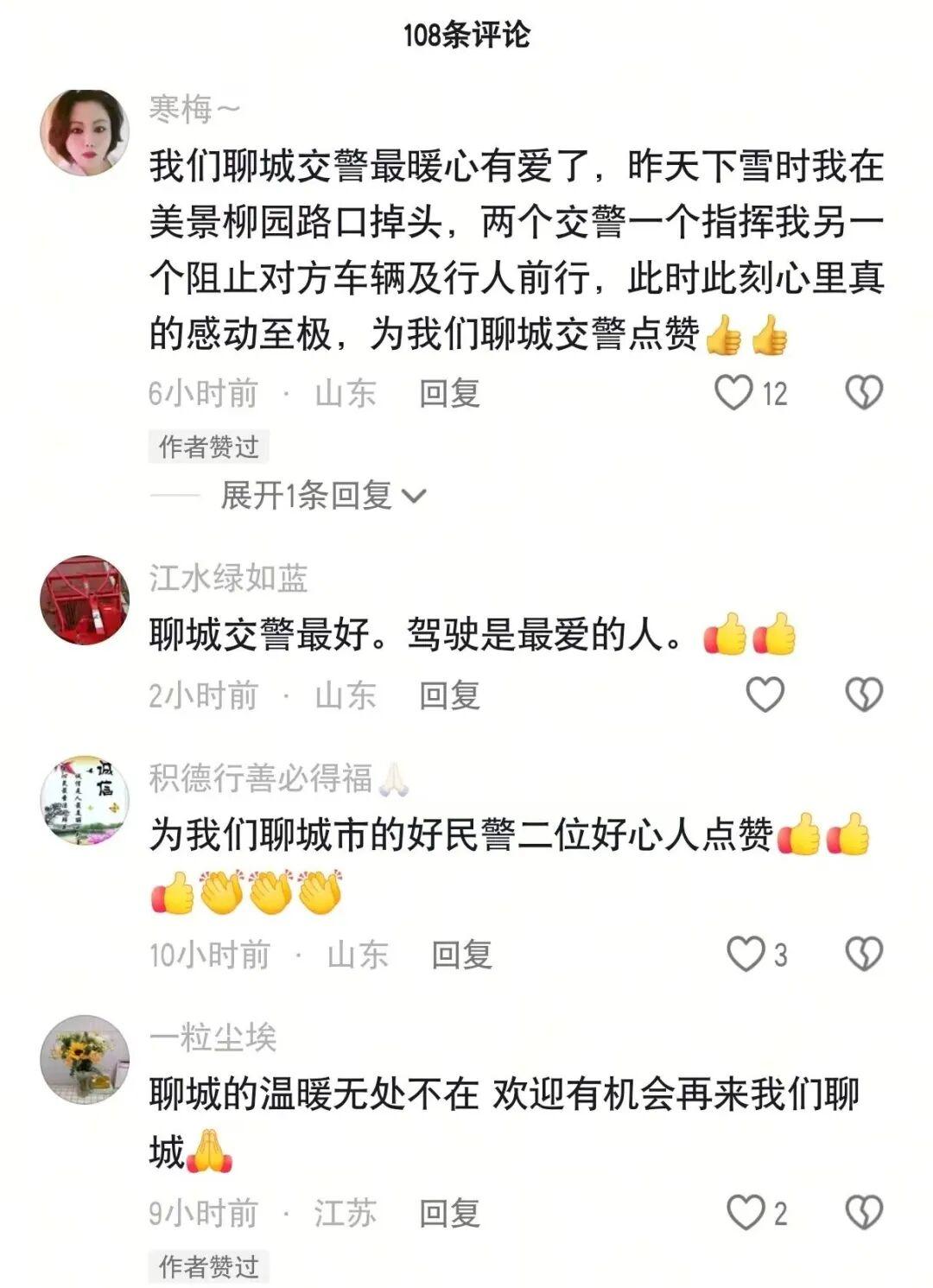Image resolution: width=933 pixels, height=1288 pixels.
Task: Reply to 江水绿如蓝's comment
Action: tap(449, 695)
